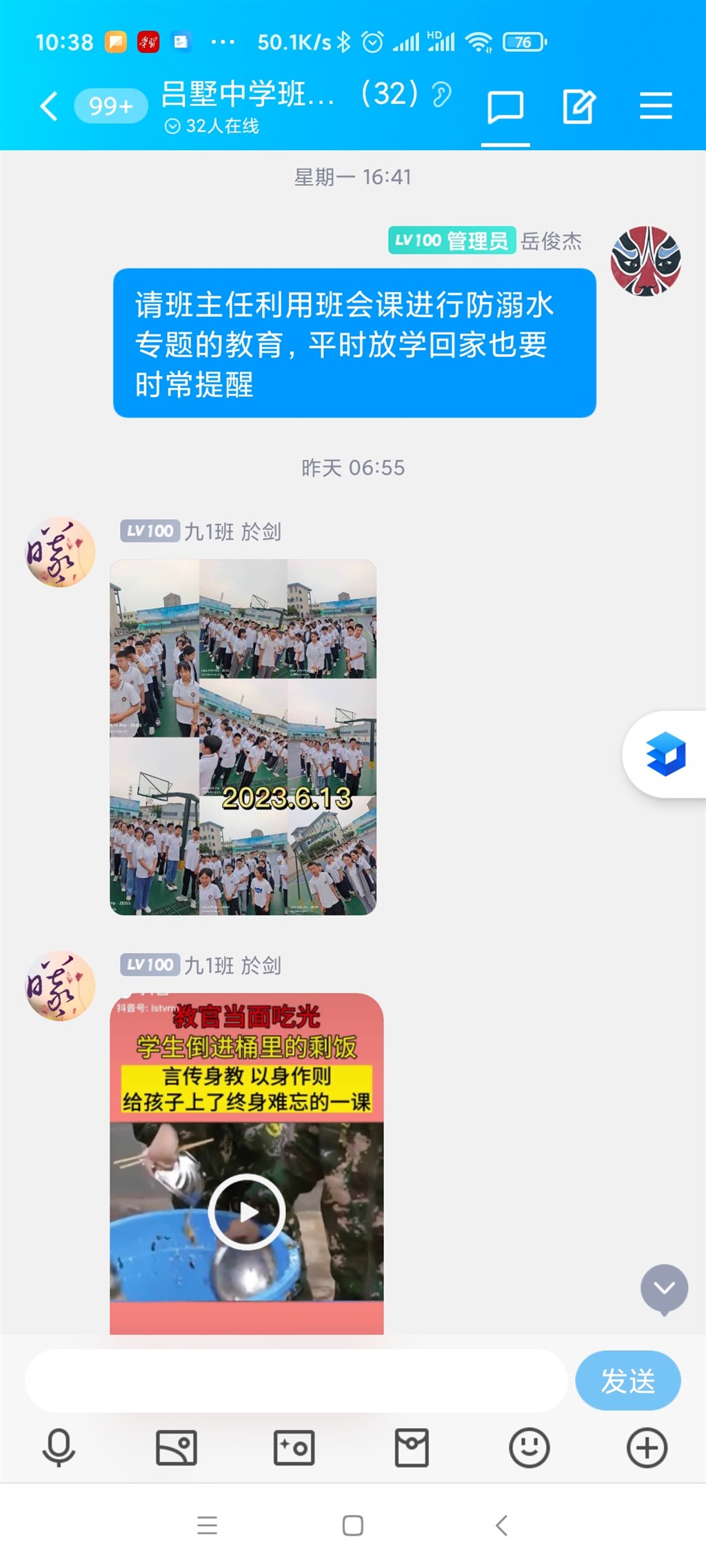
Task: Open recent apps from navigation bar
Action: [207, 1526]
